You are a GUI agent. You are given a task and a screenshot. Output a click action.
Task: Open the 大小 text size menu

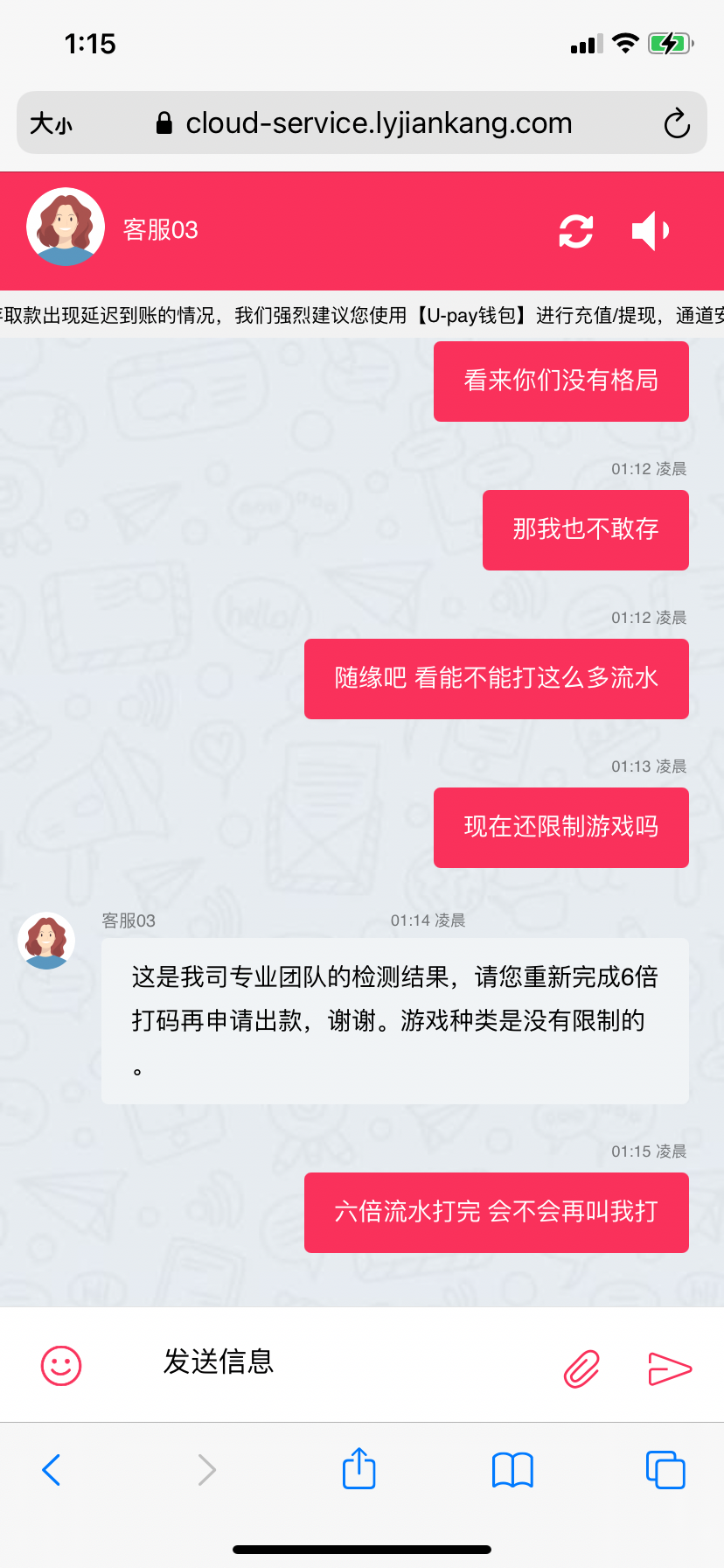(x=51, y=123)
